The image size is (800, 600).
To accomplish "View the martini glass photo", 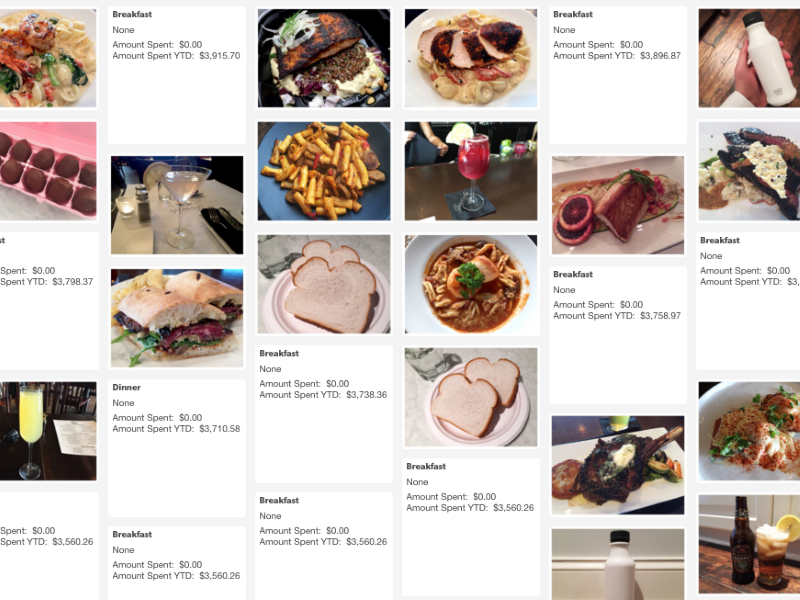I will click(x=177, y=205).
